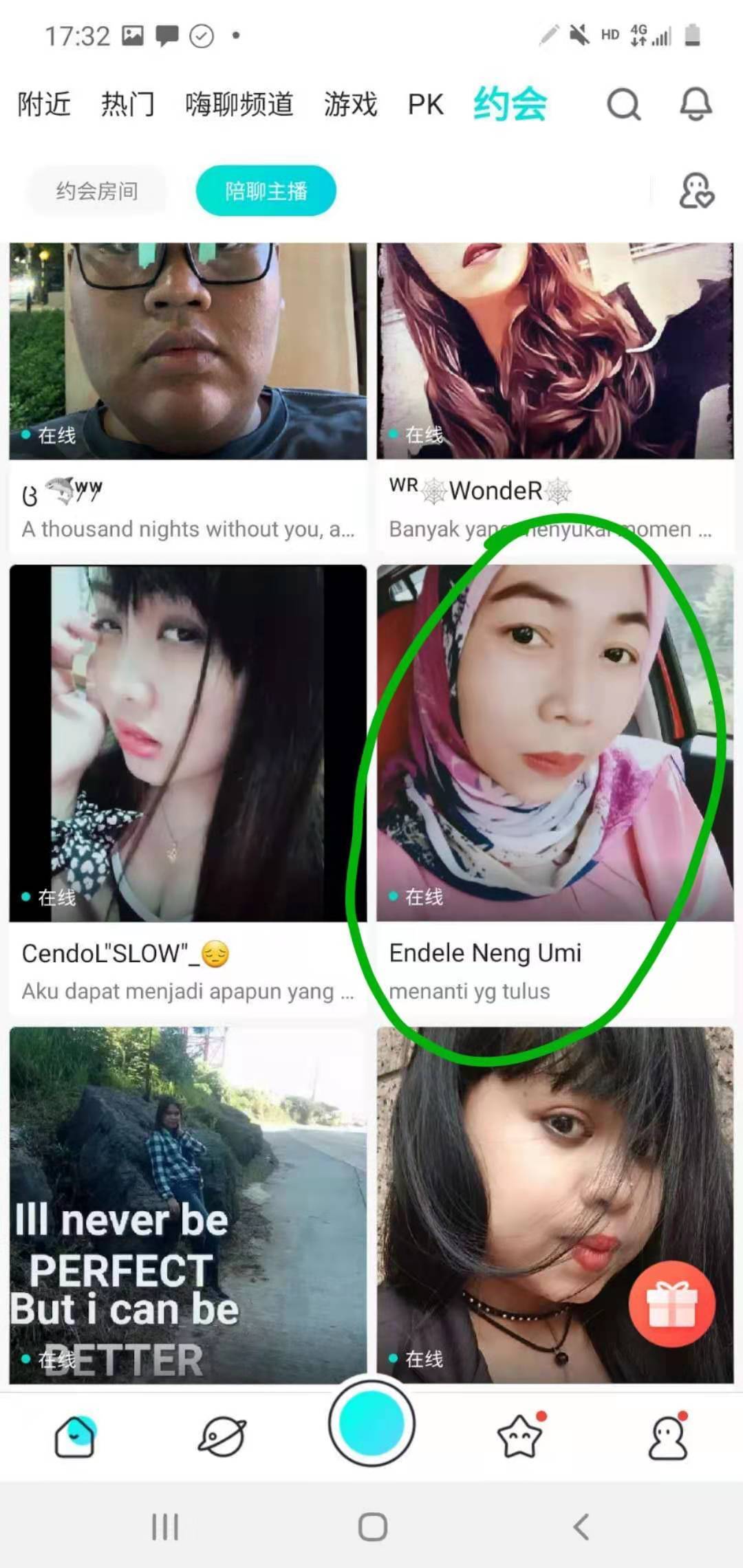Image resolution: width=743 pixels, height=1568 pixels.
Task: Open the search icon
Action: click(623, 105)
